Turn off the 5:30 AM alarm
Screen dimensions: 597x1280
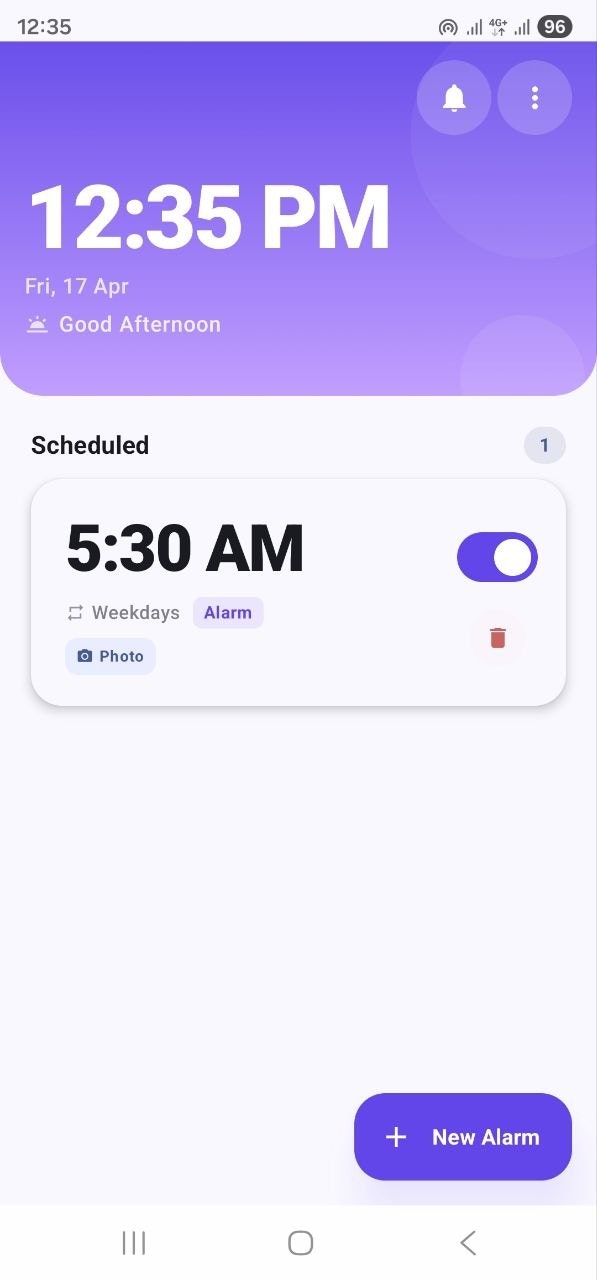click(497, 557)
